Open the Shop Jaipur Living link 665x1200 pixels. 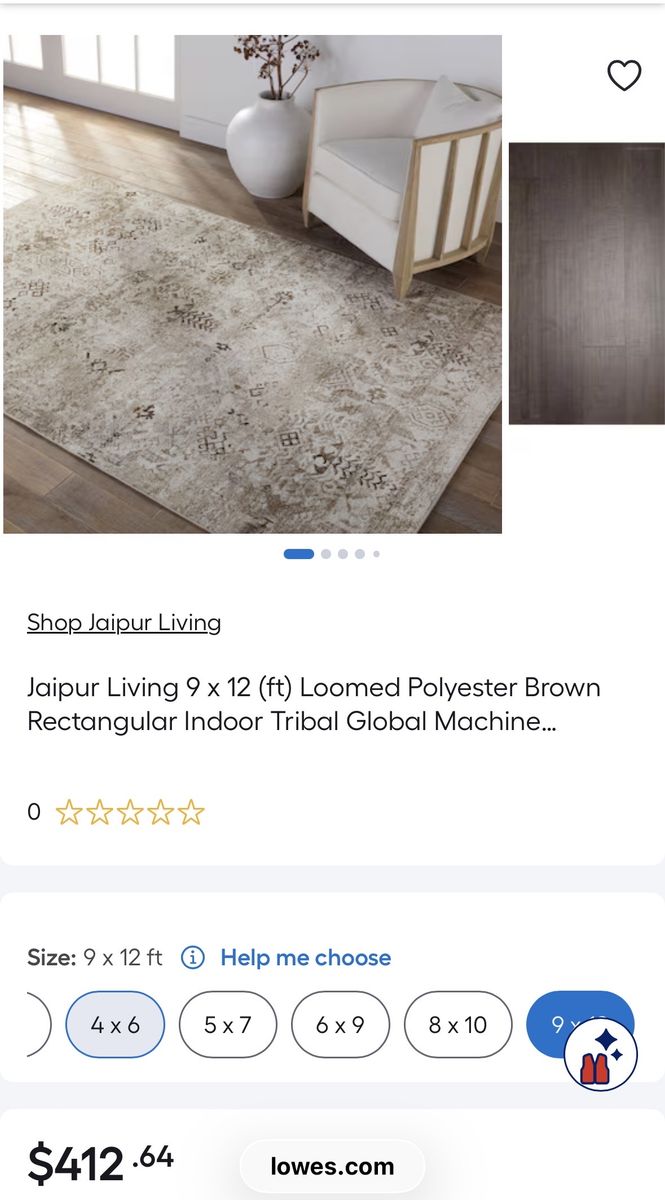pos(124,622)
